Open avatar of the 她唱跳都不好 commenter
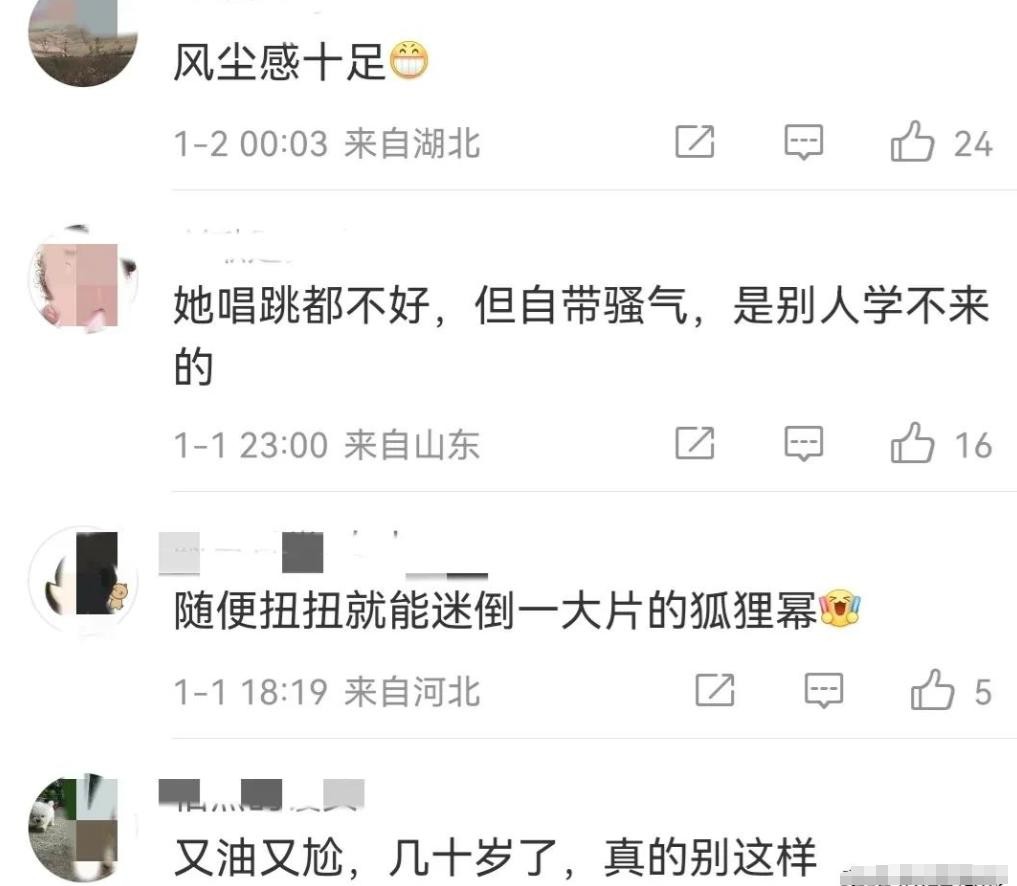 82,282
